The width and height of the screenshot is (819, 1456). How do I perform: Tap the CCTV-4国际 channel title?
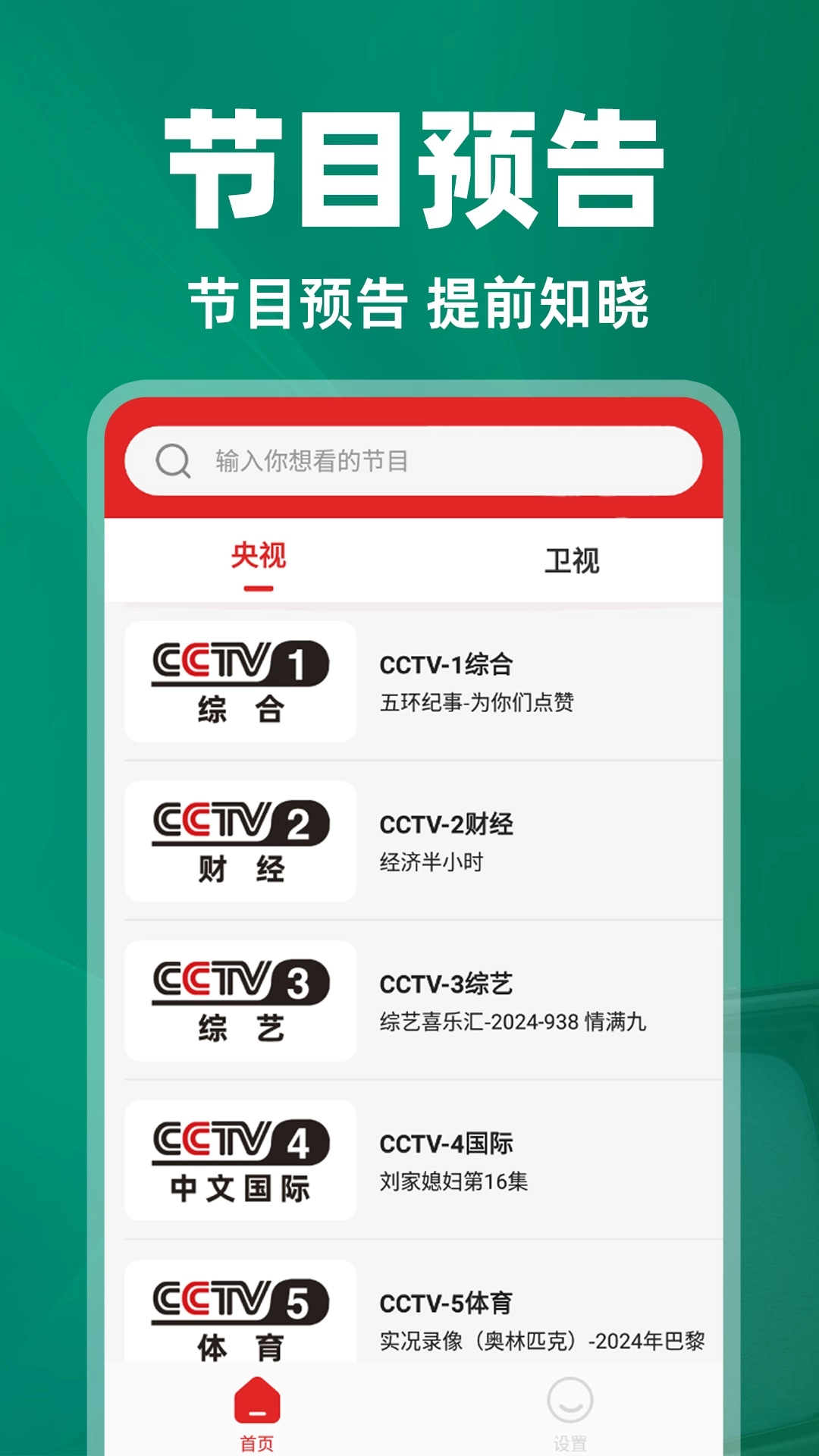[446, 1143]
